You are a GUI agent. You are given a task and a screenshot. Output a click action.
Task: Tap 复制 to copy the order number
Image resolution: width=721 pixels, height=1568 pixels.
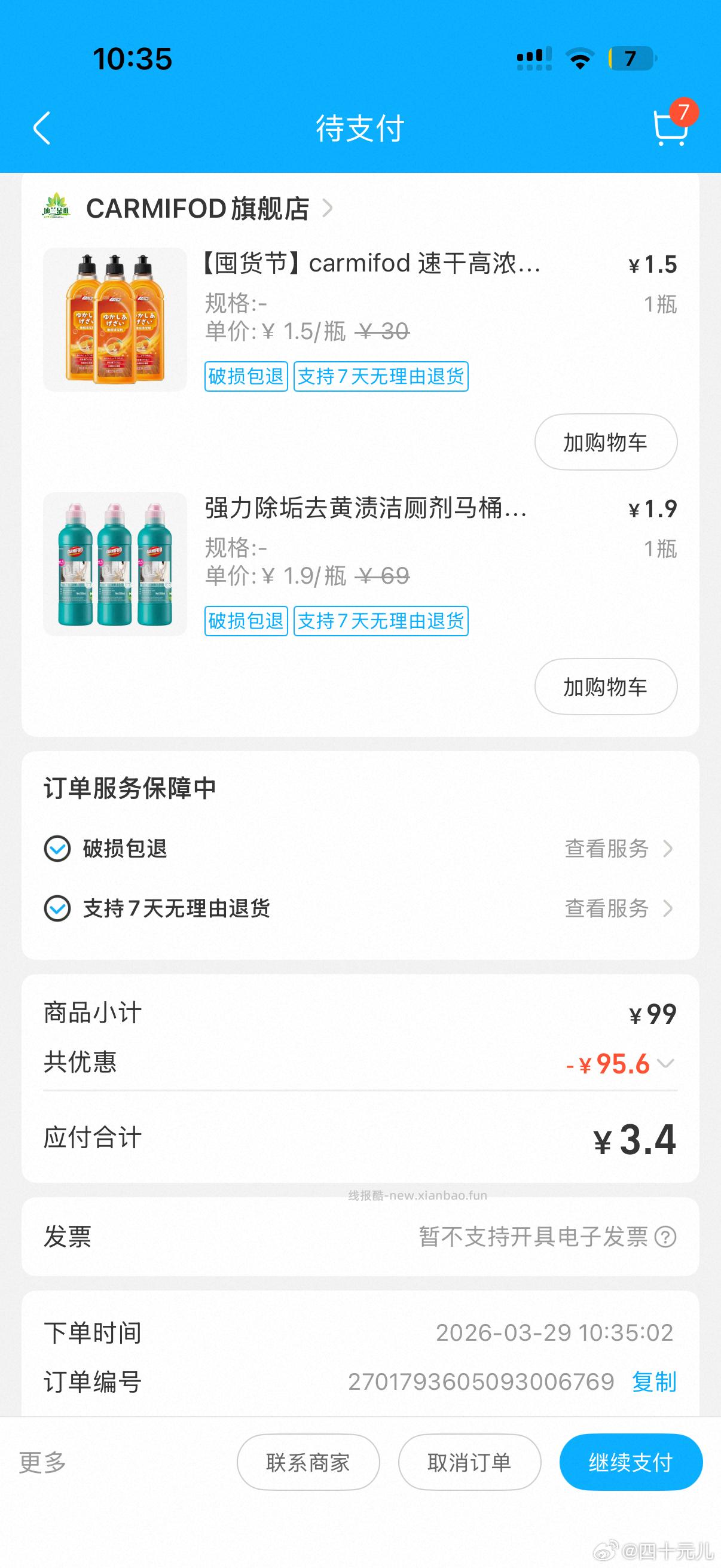point(653,1383)
